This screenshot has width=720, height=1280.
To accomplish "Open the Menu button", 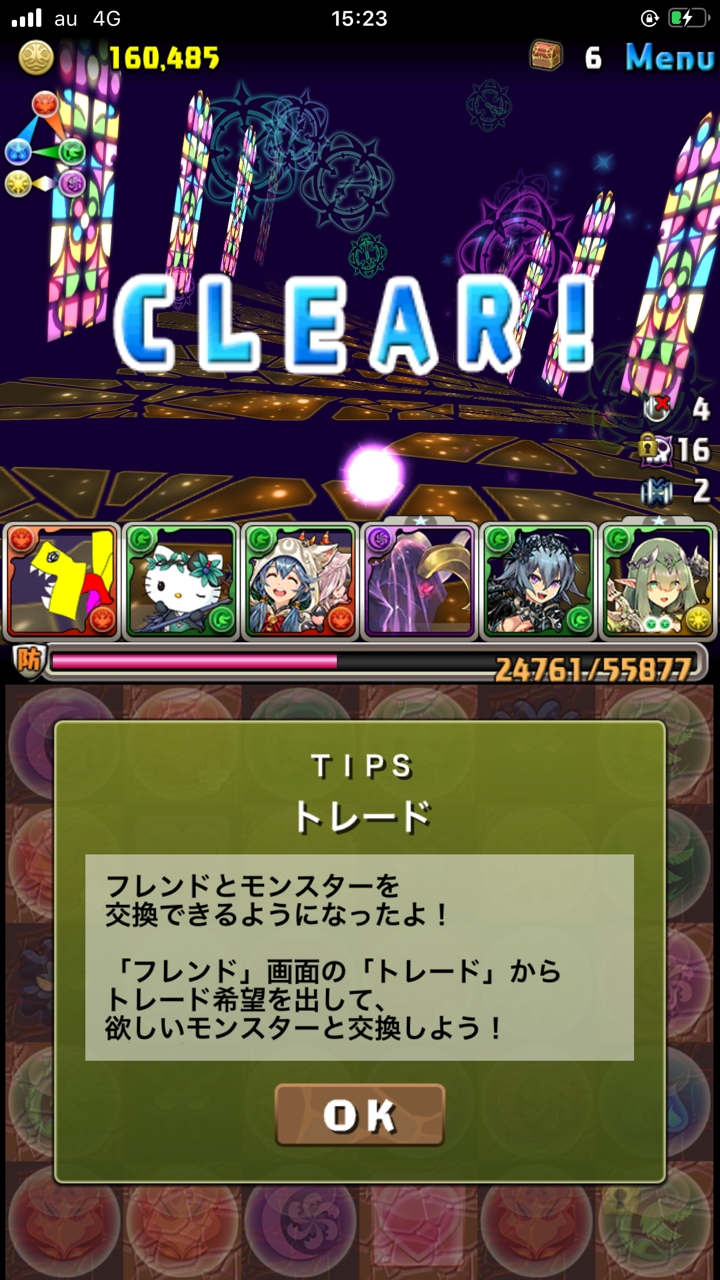I will click(669, 57).
